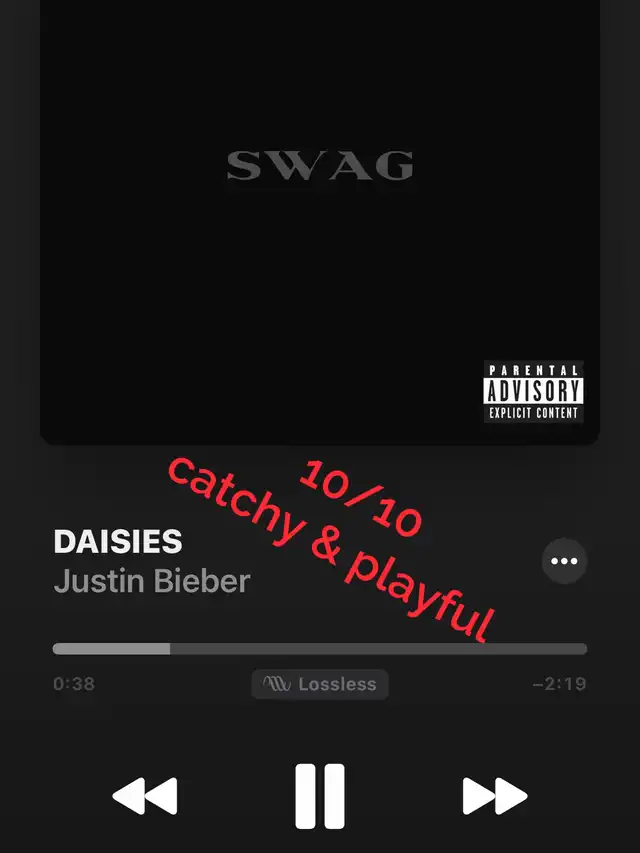Pause the current song
Image resolution: width=640 pixels, height=853 pixels.
(x=320, y=796)
